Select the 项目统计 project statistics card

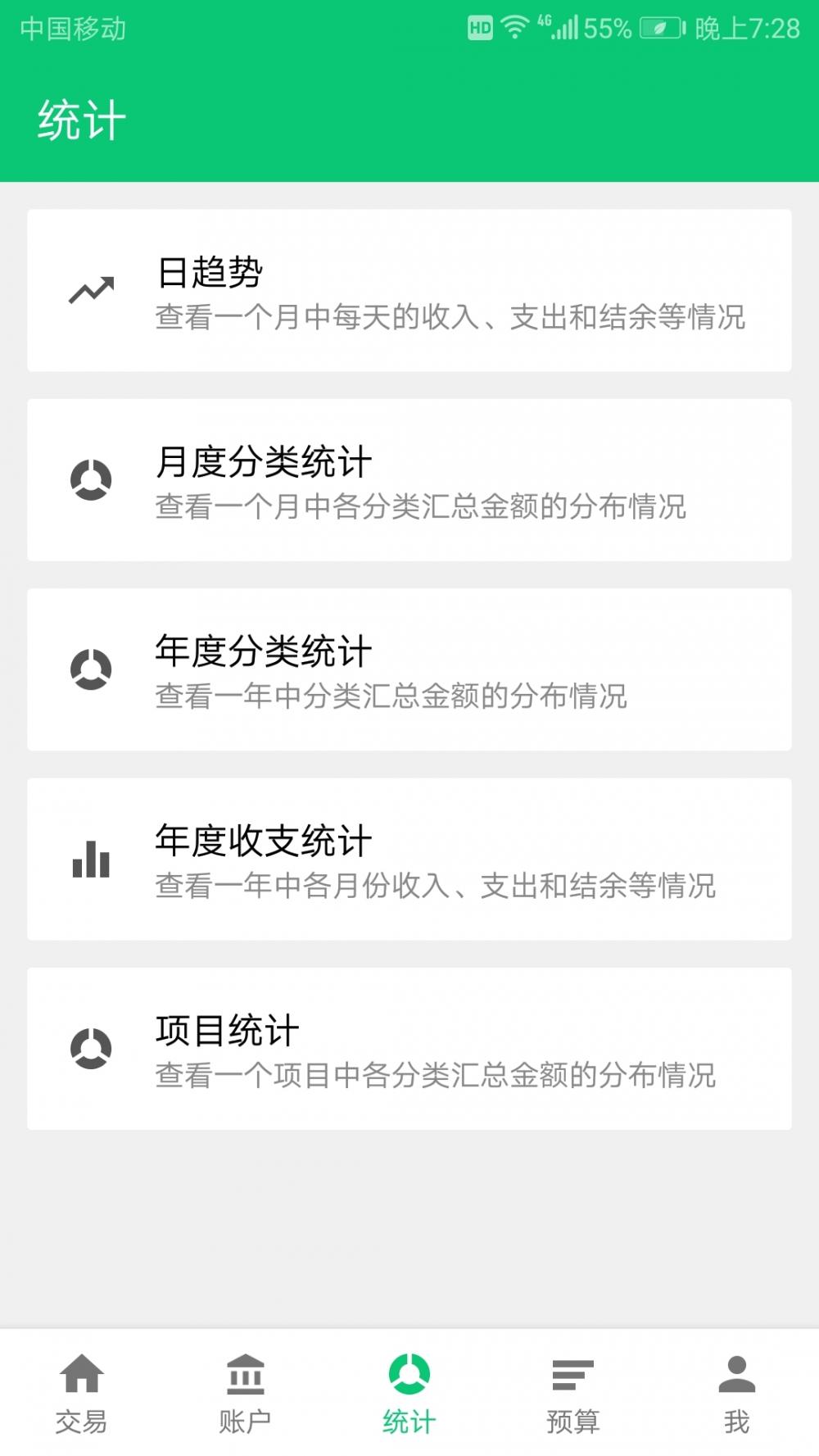click(409, 1049)
